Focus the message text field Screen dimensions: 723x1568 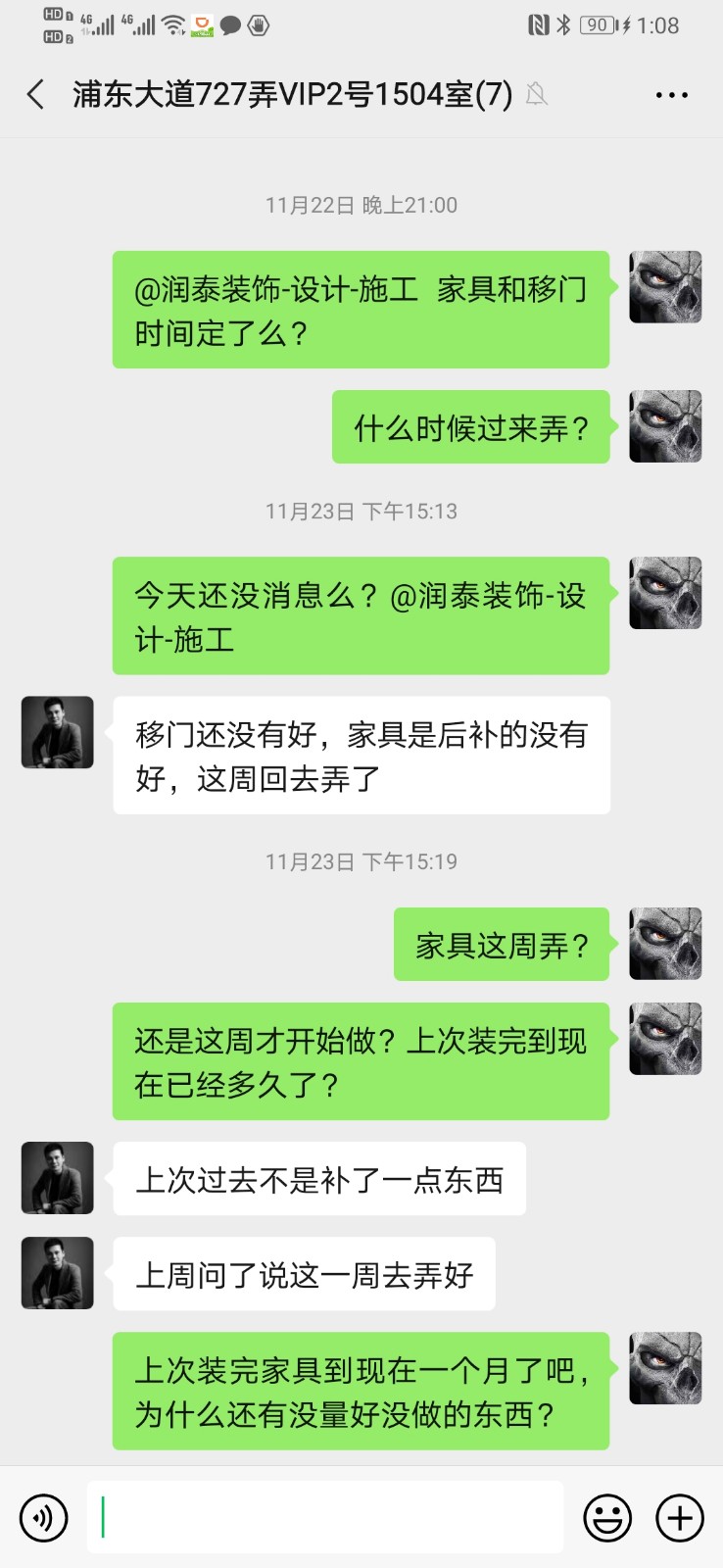pyautogui.click(x=325, y=1518)
